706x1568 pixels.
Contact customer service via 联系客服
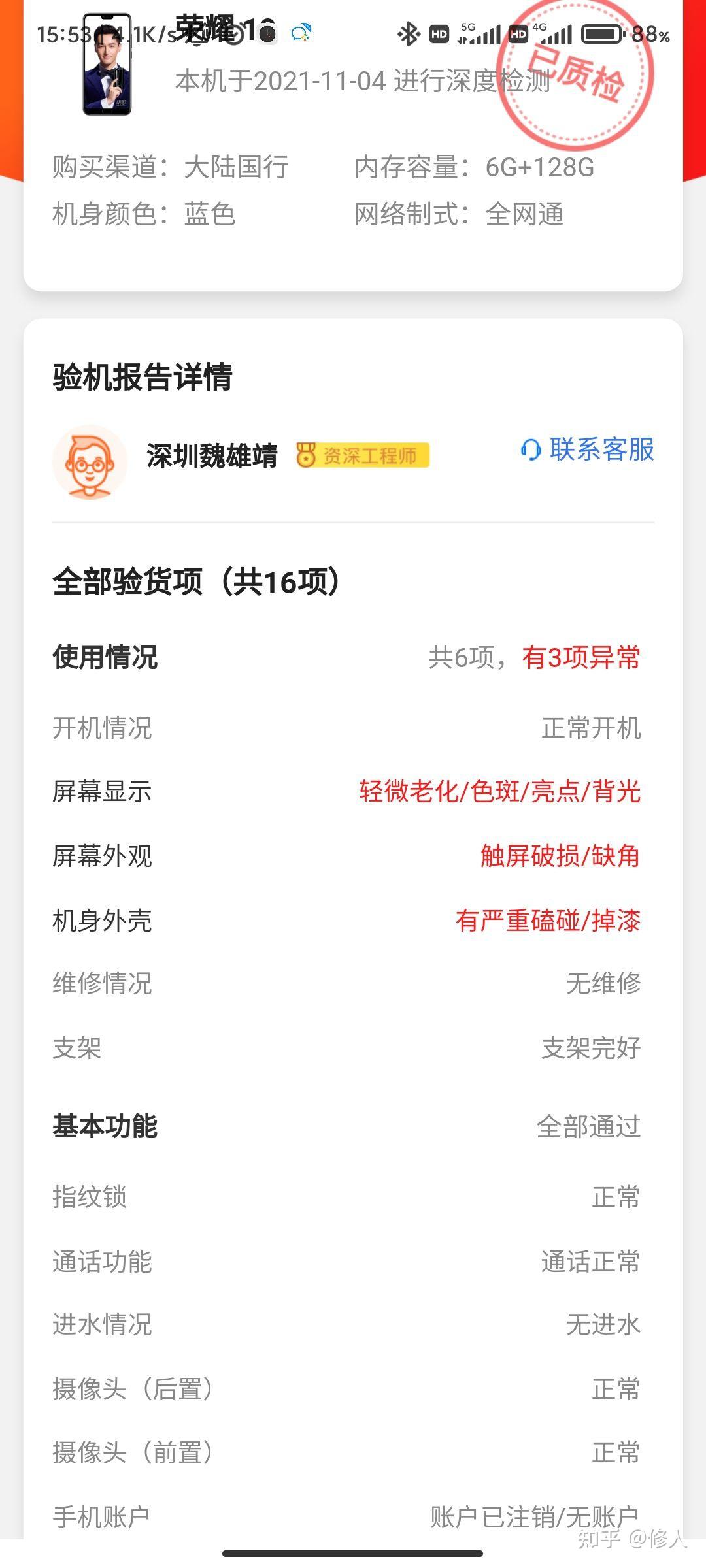(587, 449)
